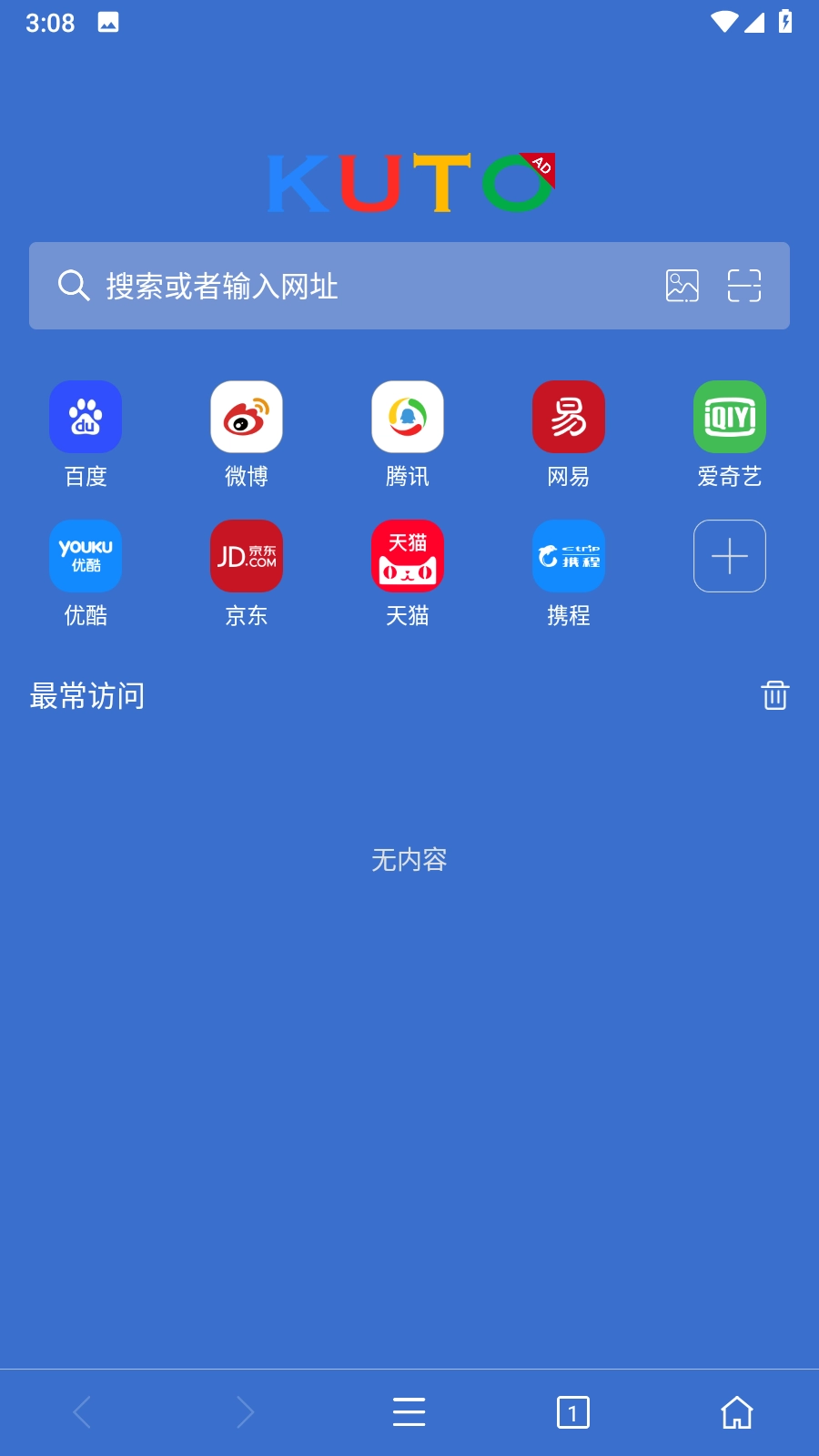Open the 京东 shortcut
The width and height of the screenshot is (819, 1456).
tap(247, 557)
